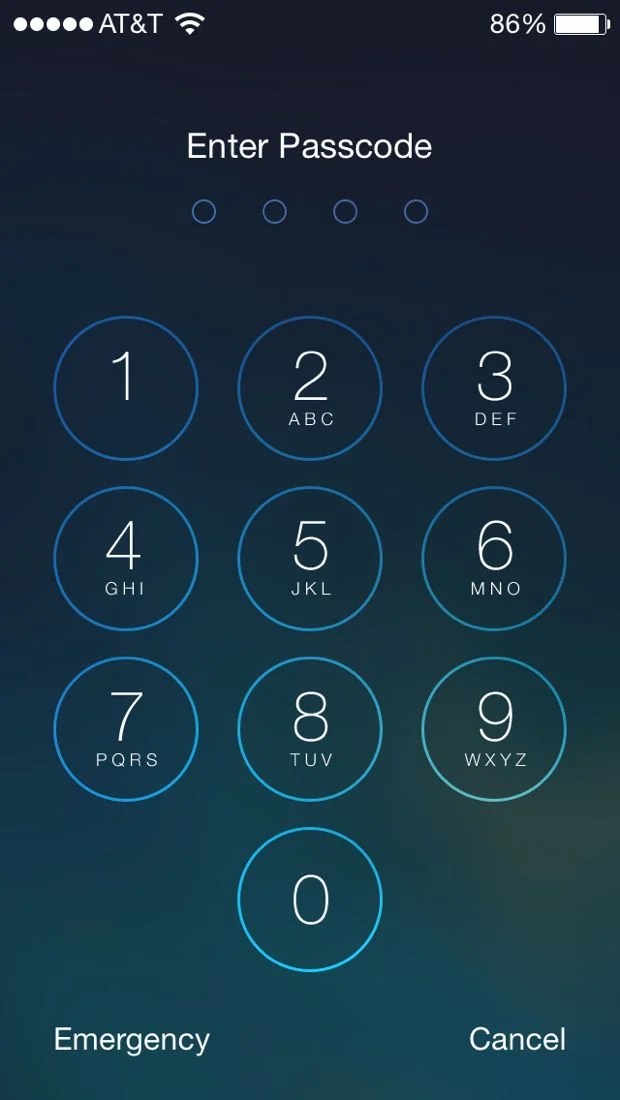Enter digit 0 on the keypad

coord(310,899)
